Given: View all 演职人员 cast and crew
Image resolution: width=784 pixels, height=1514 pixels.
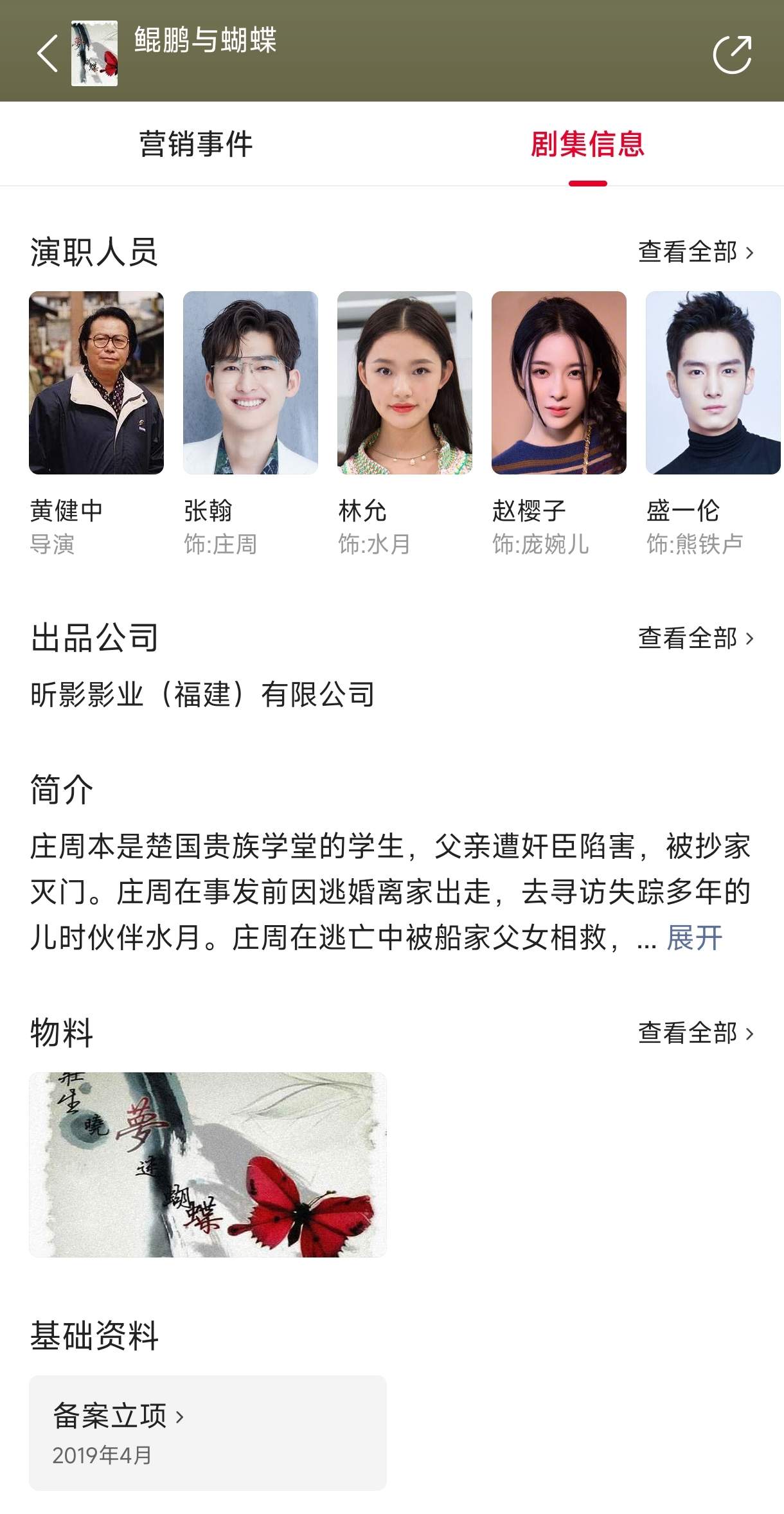Looking at the screenshot, I should point(696,252).
